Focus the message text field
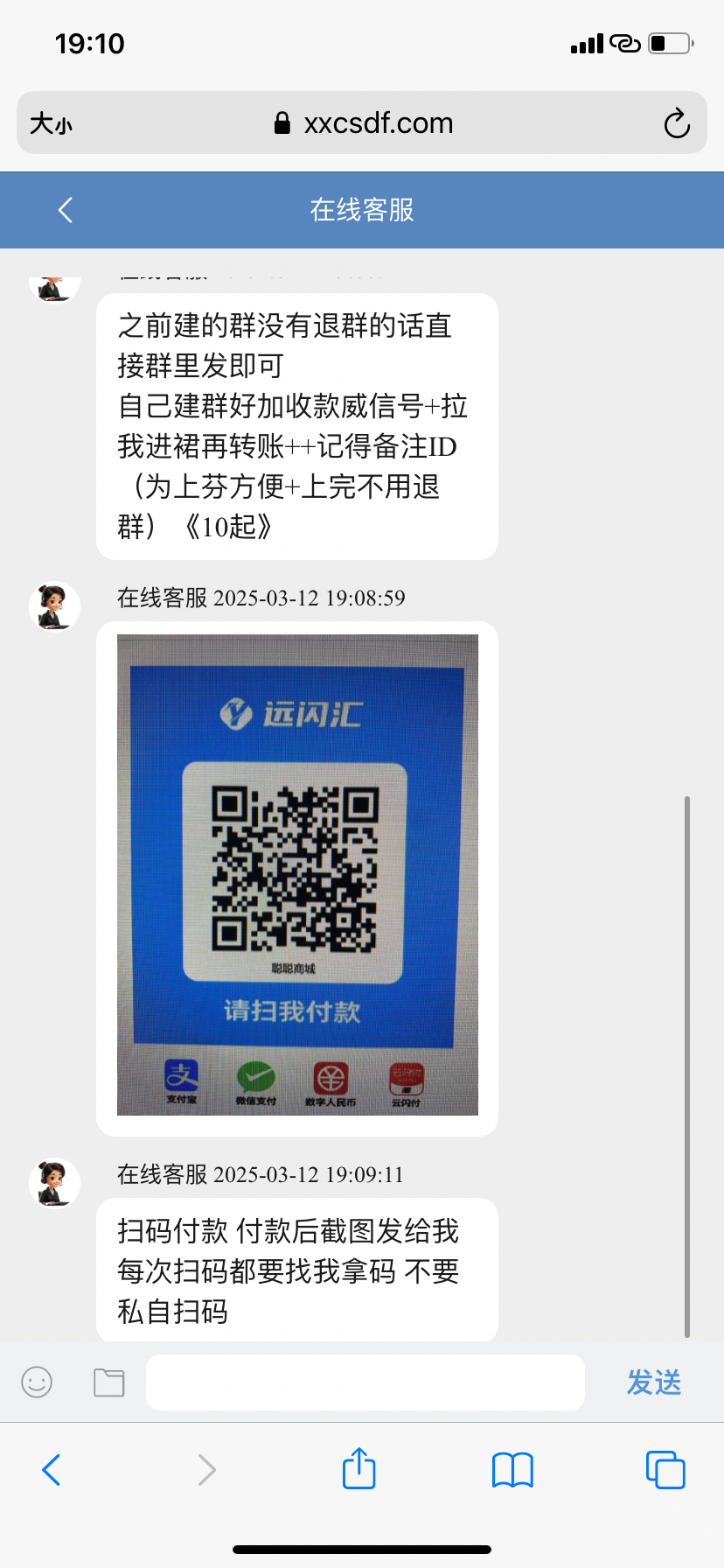 click(365, 1382)
